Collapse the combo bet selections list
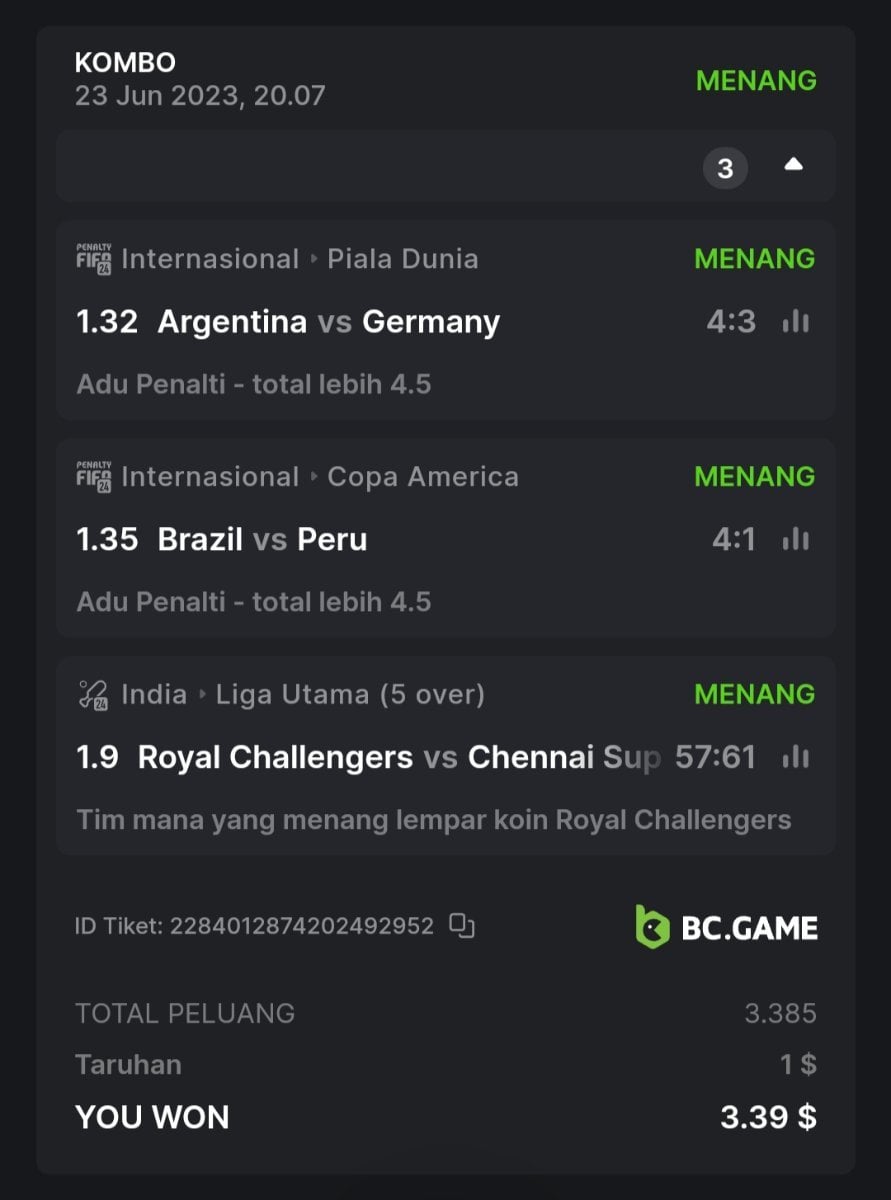891x1200 pixels. pos(793,165)
